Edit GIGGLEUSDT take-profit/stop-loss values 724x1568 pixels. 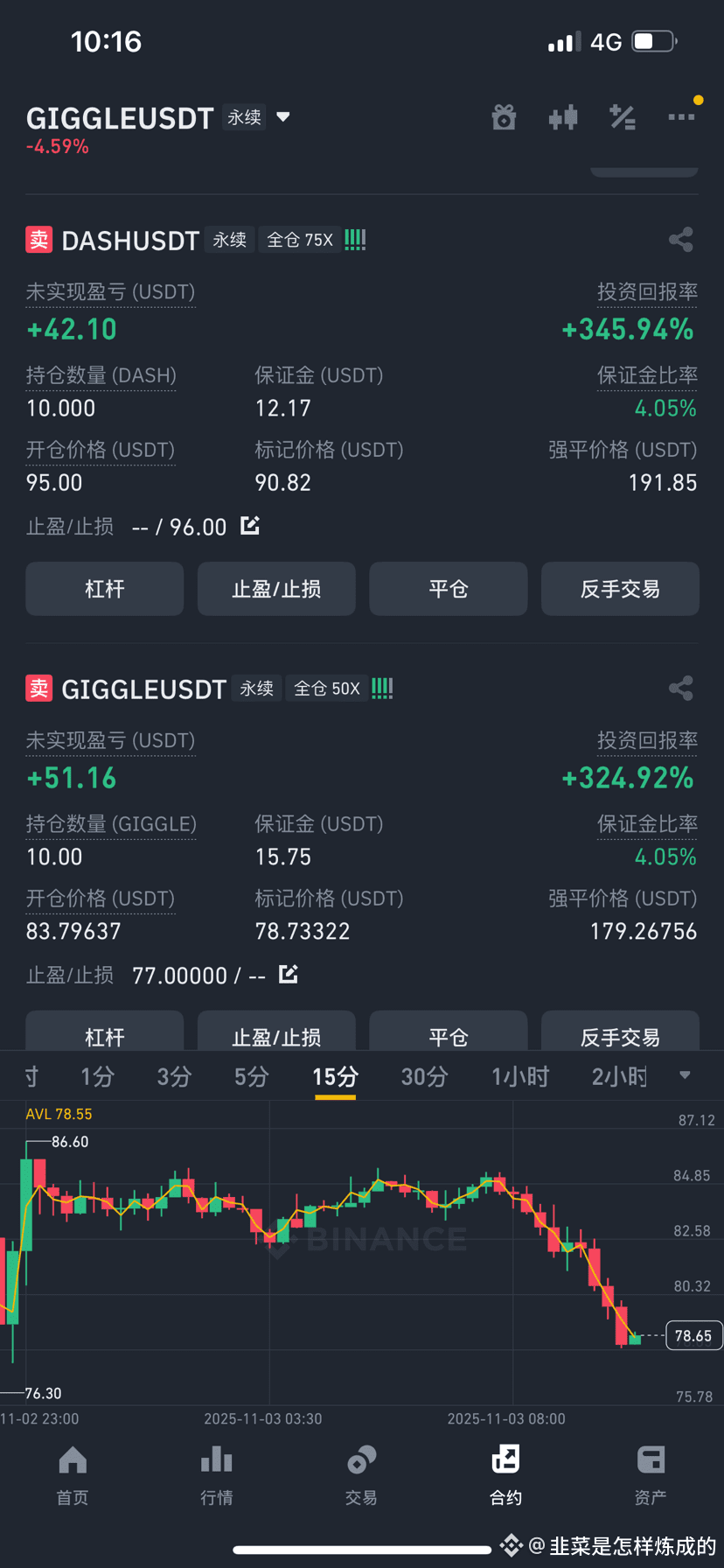tap(289, 974)
